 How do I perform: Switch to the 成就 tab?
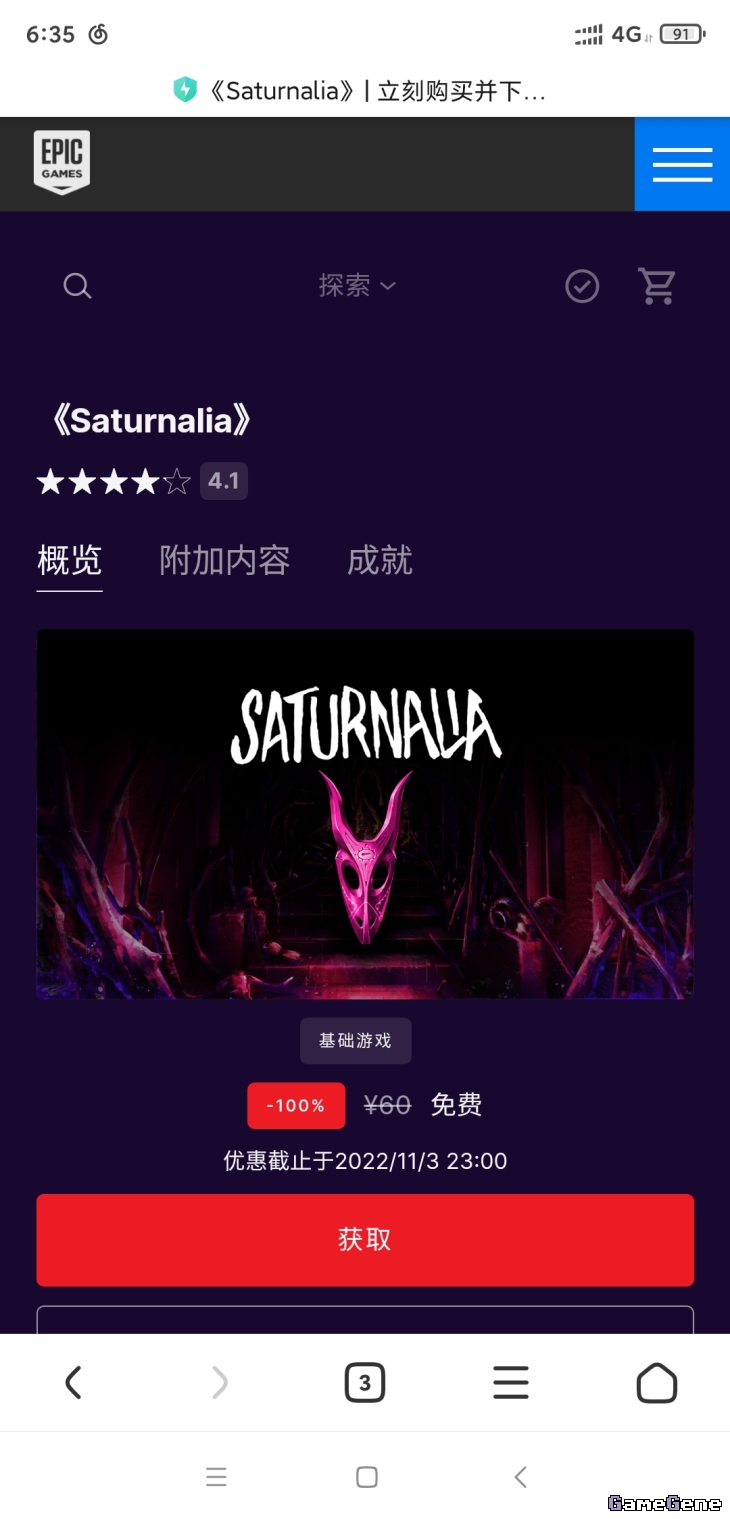tap(379, 561)
